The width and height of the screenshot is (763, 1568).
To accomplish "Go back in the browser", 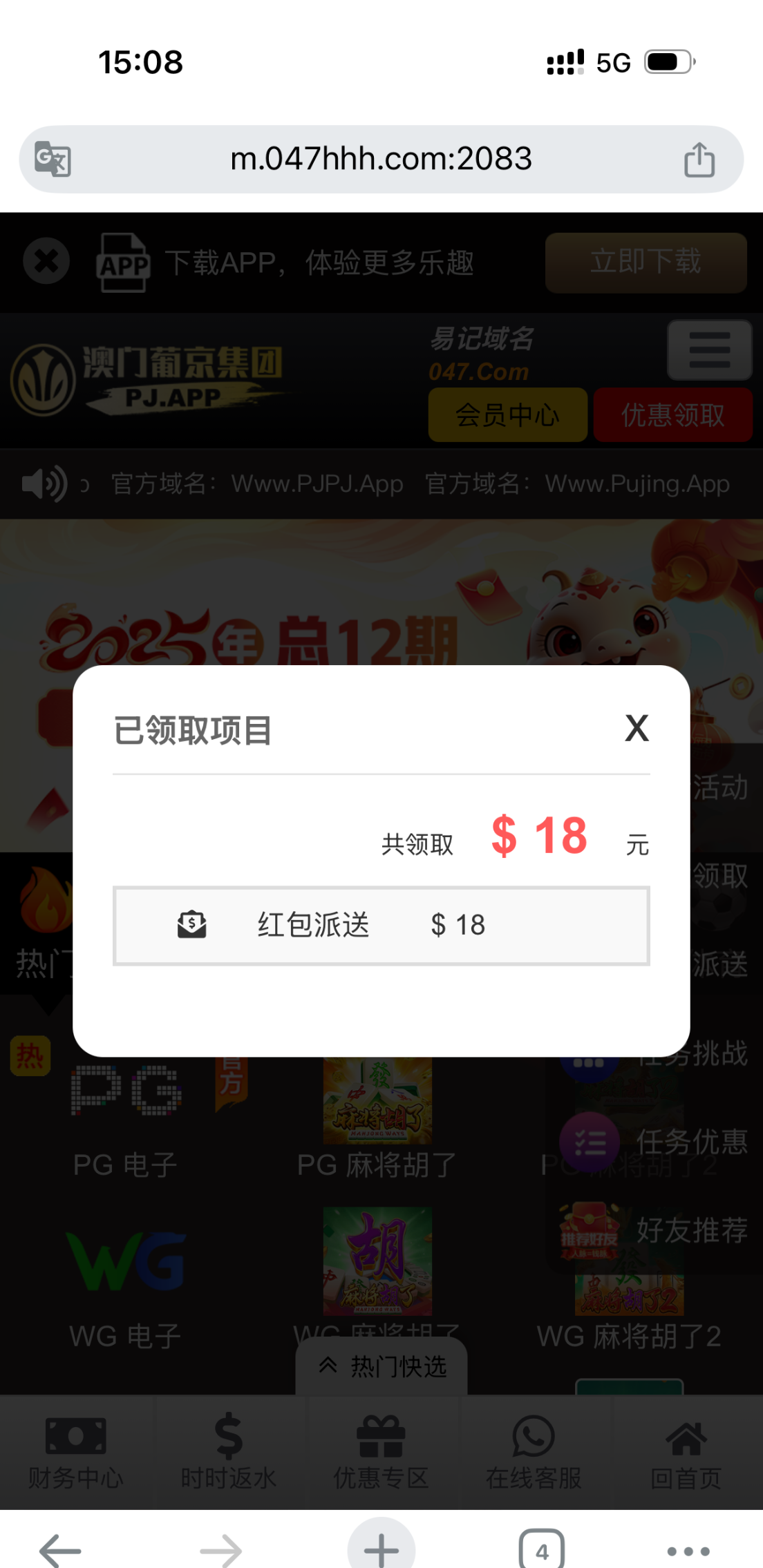I will pos(60,1550).
